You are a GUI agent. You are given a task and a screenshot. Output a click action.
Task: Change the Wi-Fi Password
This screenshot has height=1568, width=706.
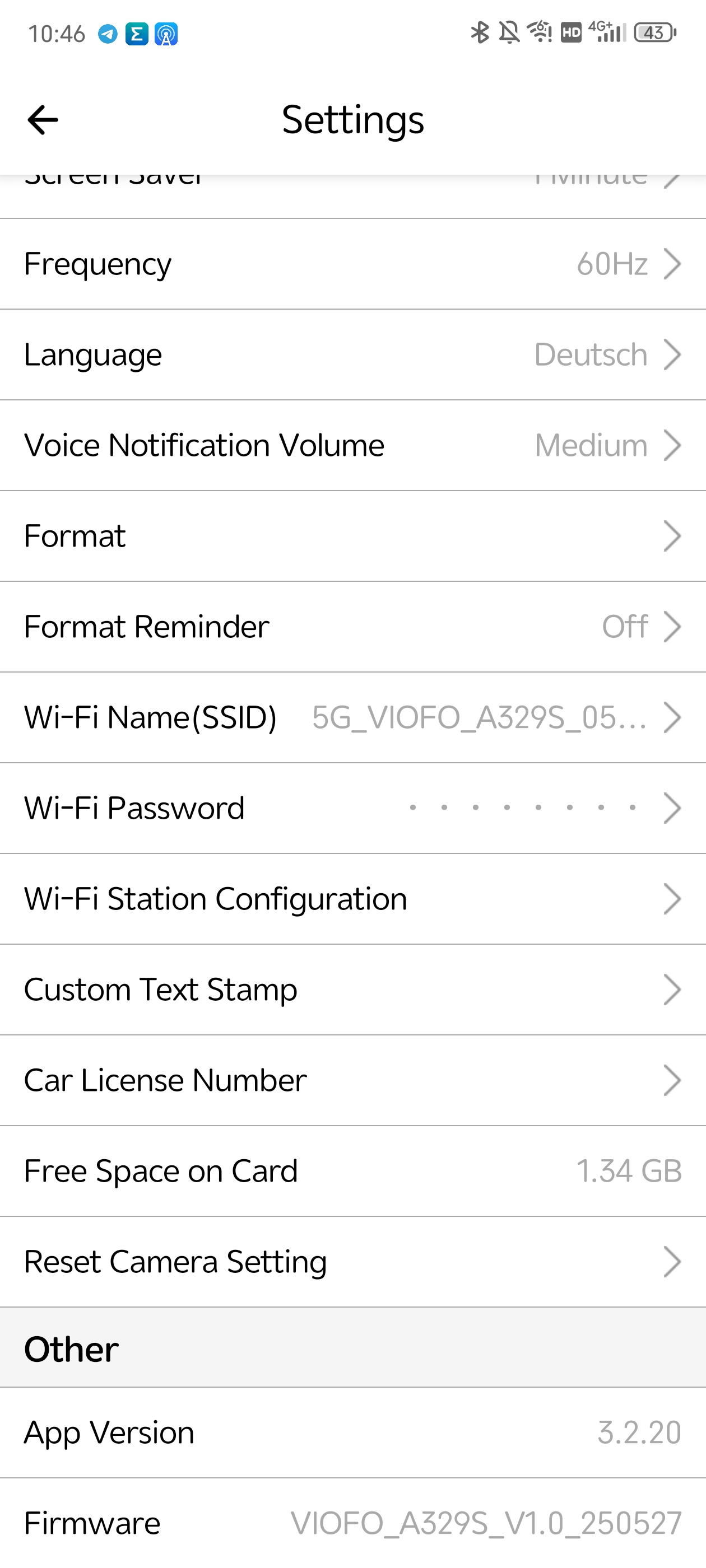pos(352,808)
